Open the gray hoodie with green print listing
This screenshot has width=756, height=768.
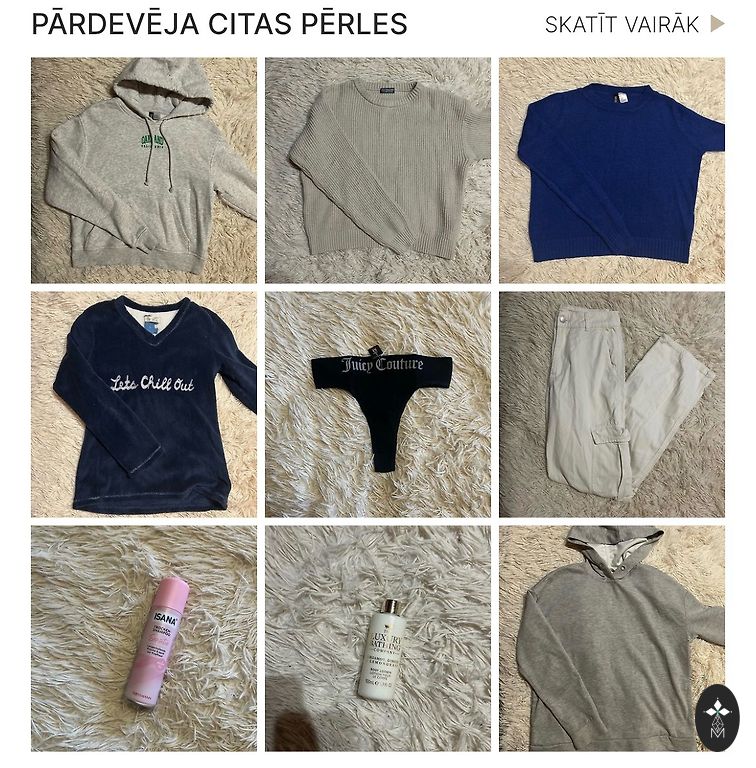pyautogui.click(x=143, y=170)
